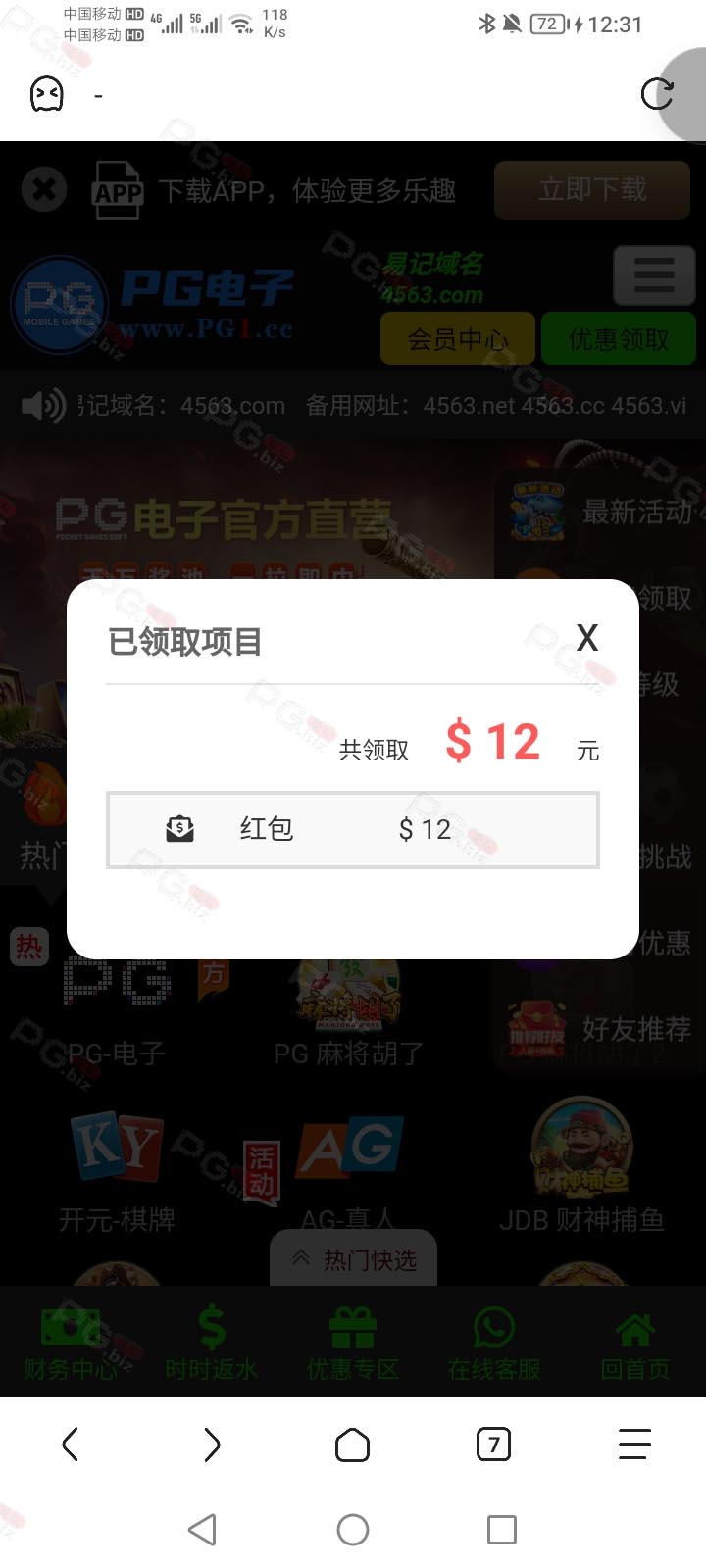Open the browser menu with three lines
This screenshot has width=706, height=1568.
(634, 1445)
